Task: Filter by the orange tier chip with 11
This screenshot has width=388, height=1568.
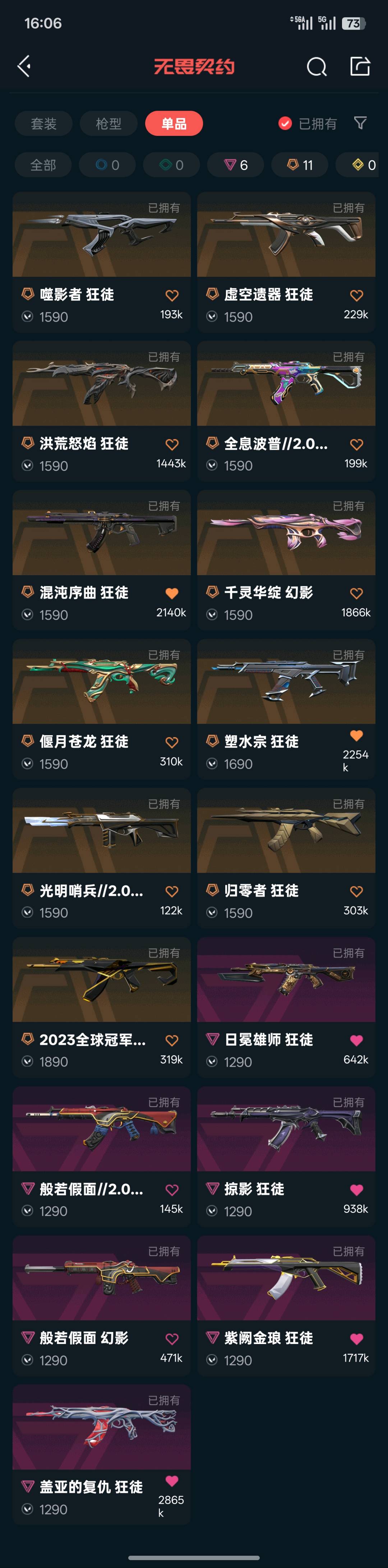Action: click(300, 165)
